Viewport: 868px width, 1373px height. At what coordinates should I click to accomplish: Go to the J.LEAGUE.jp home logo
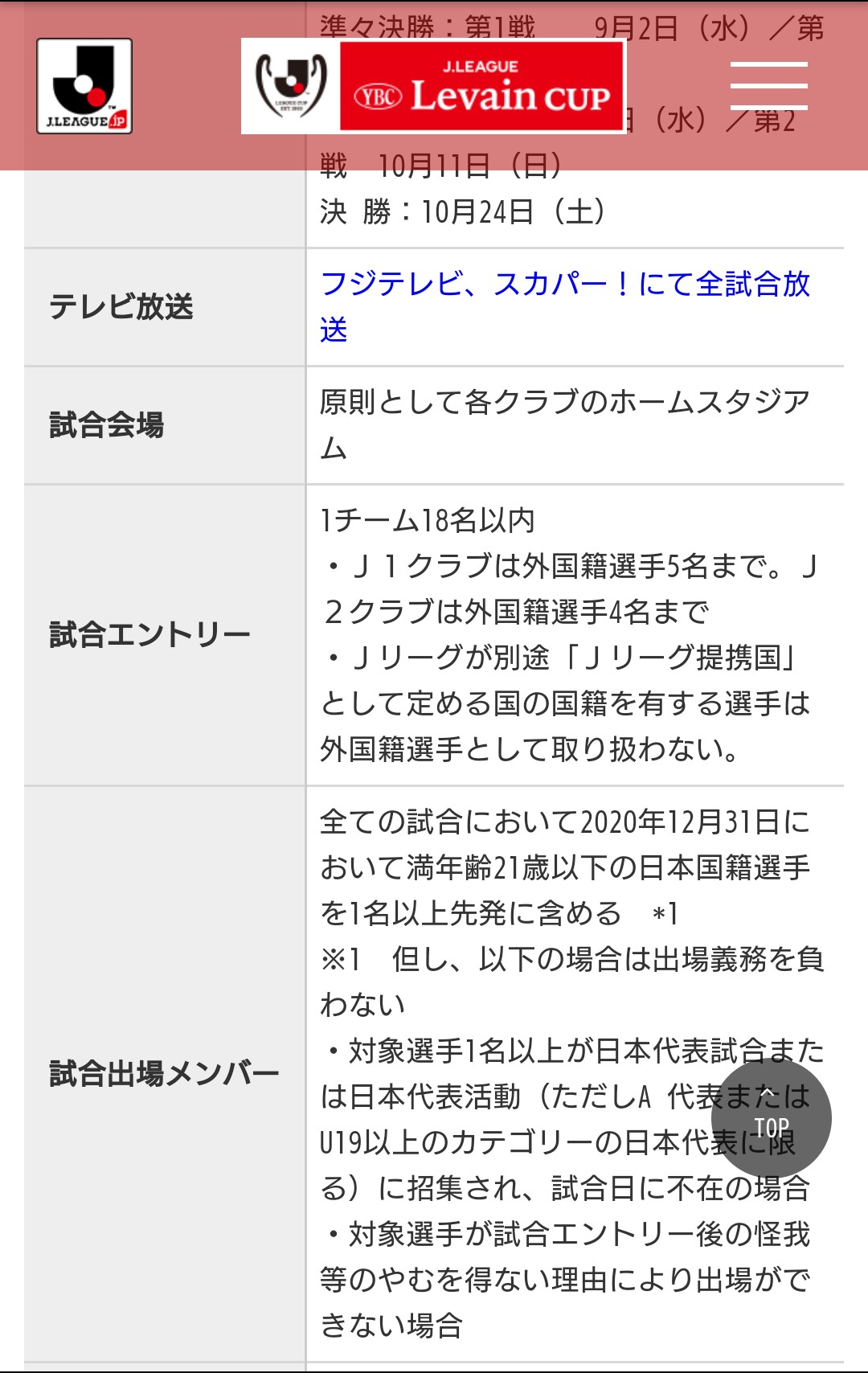84,86
